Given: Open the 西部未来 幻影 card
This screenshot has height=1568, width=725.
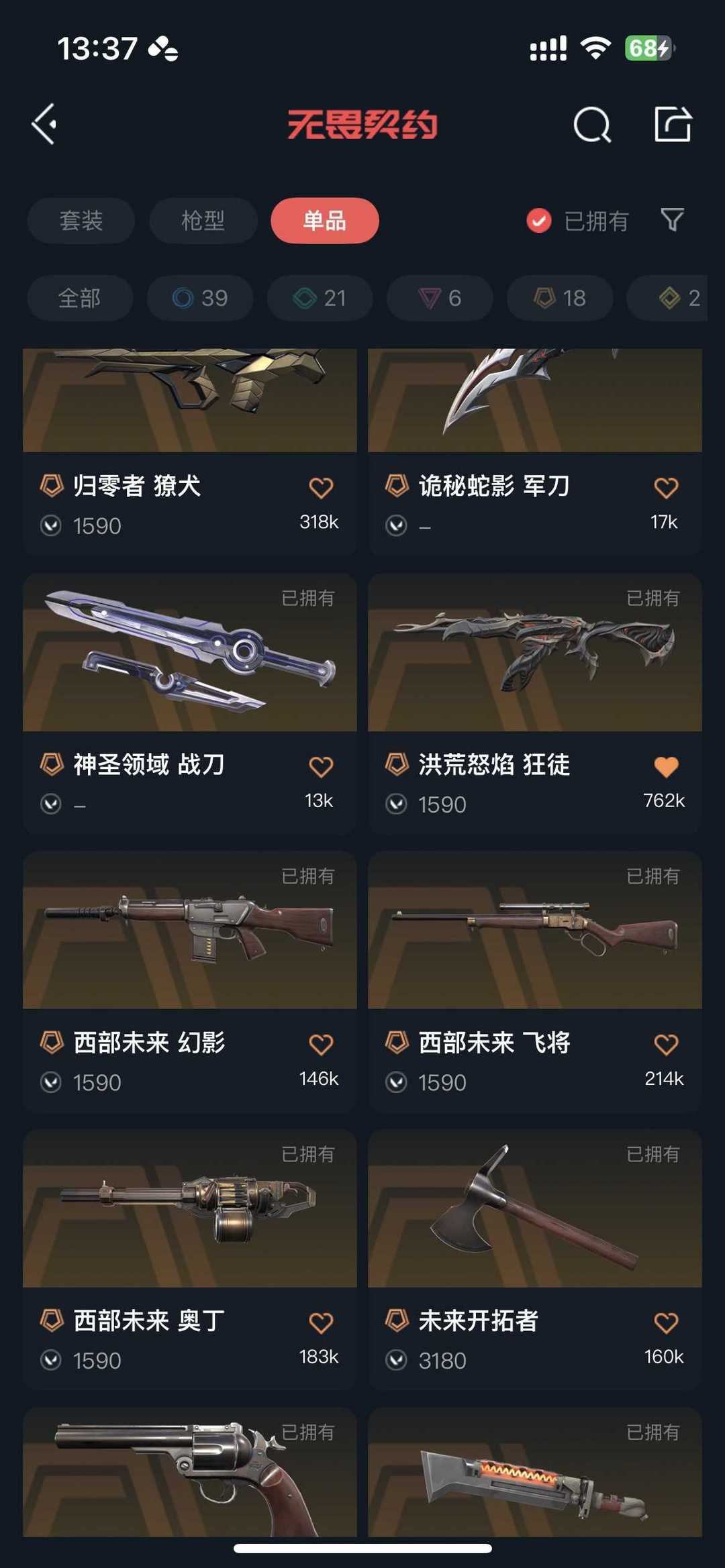Looking at the screenshot, I should (x=190, y=982).
